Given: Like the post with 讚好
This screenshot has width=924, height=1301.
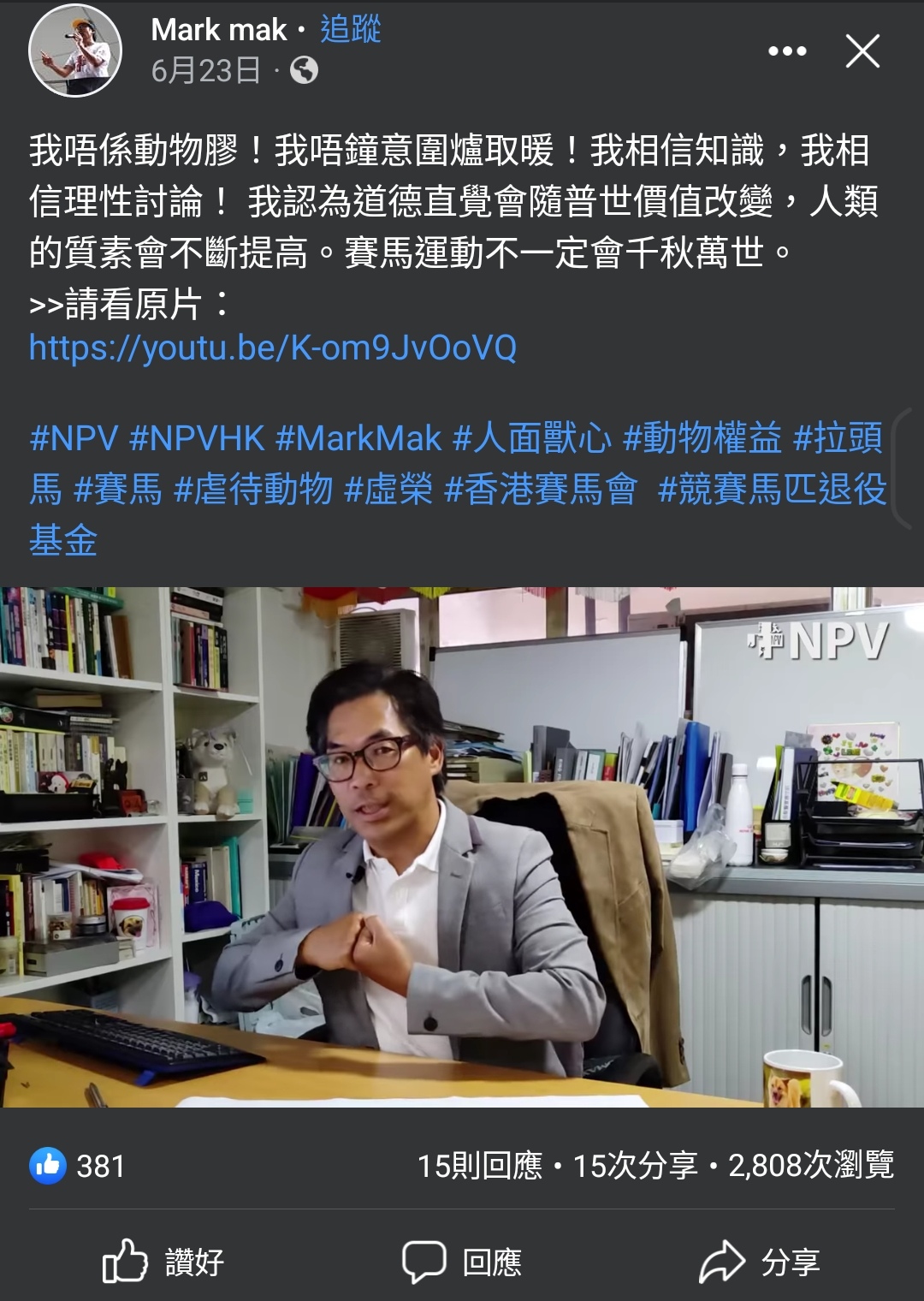Looking at the screenshot, I should 163,1262.
